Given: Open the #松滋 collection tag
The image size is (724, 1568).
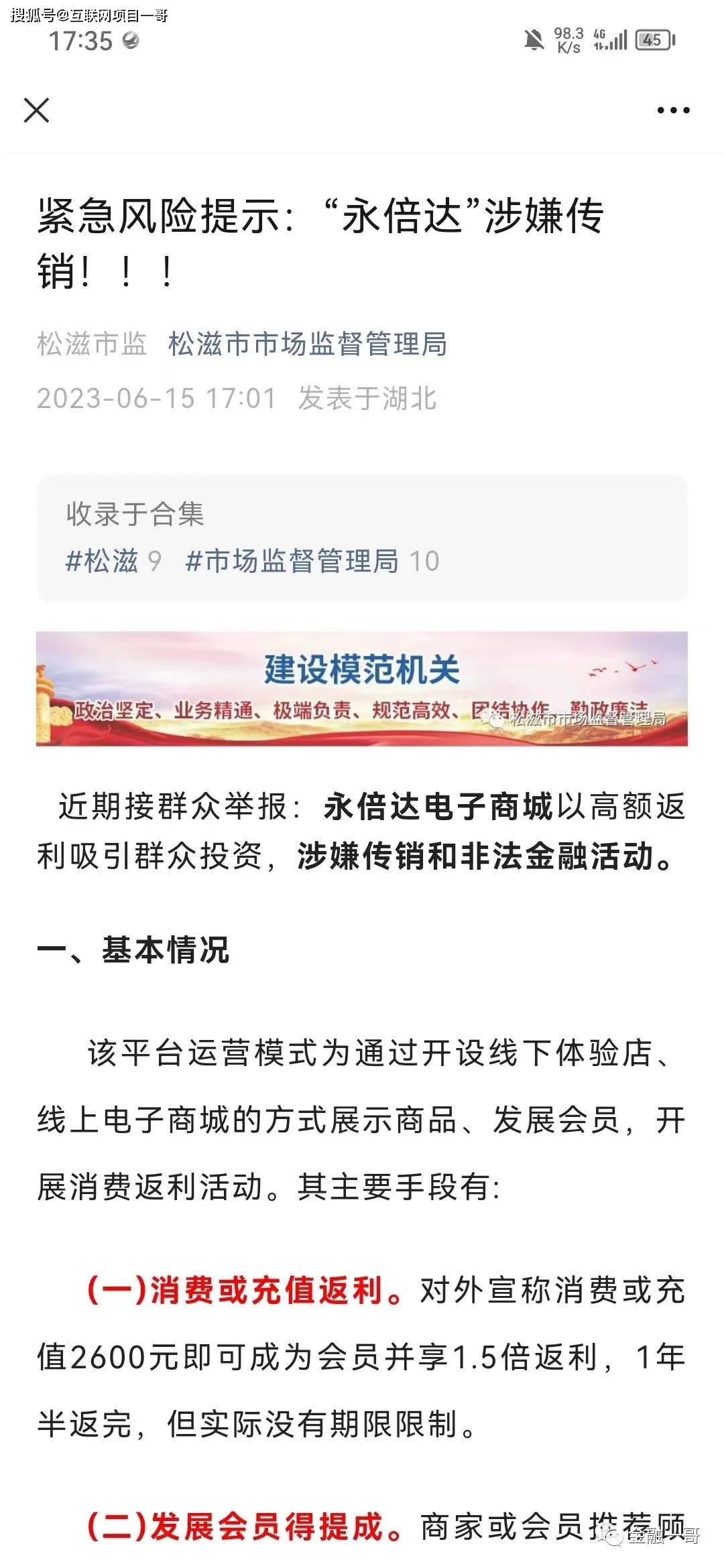Looking at the screenshot, I should [113, 561].
